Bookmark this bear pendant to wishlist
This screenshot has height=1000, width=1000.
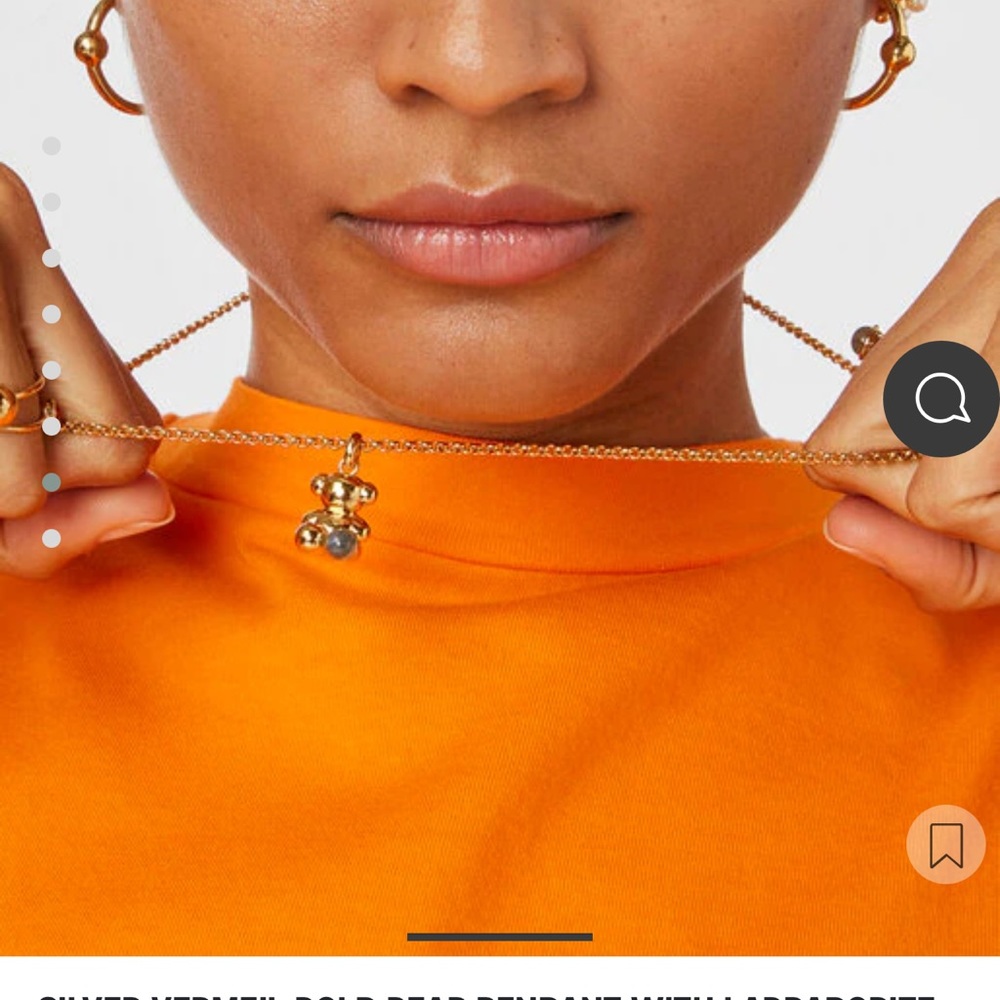945,845
